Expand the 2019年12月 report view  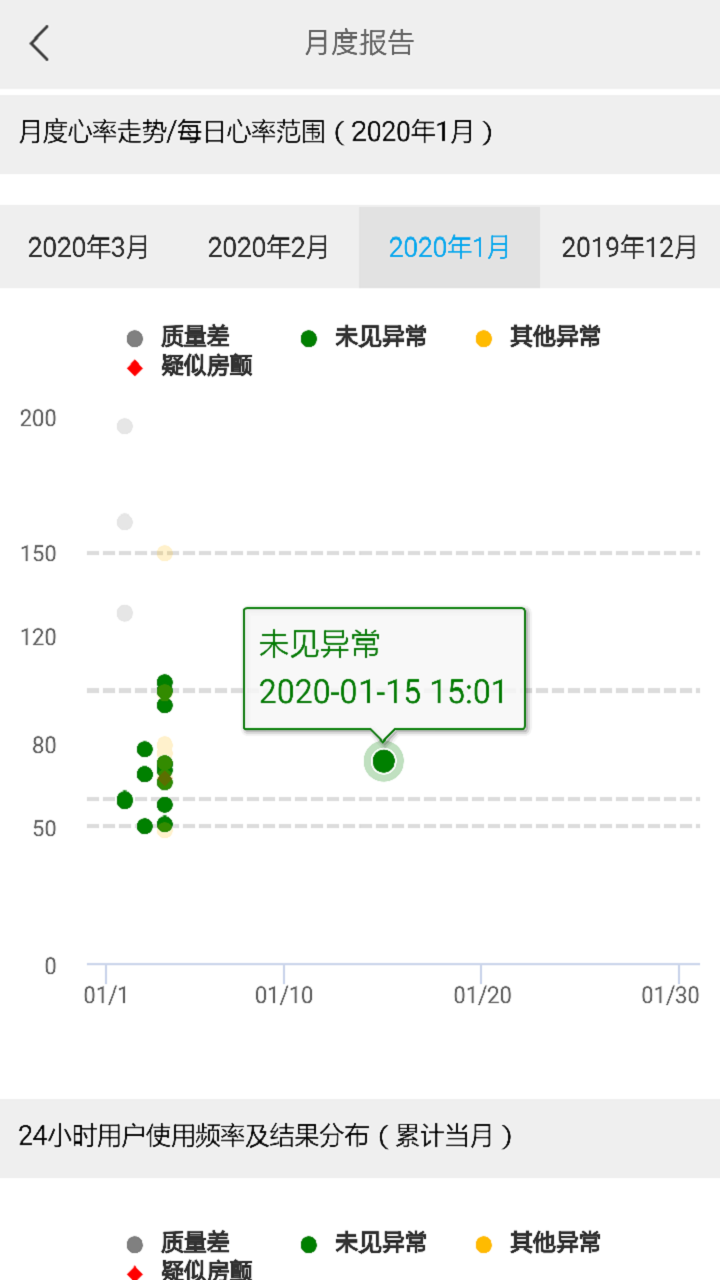[x=629, y=247]
